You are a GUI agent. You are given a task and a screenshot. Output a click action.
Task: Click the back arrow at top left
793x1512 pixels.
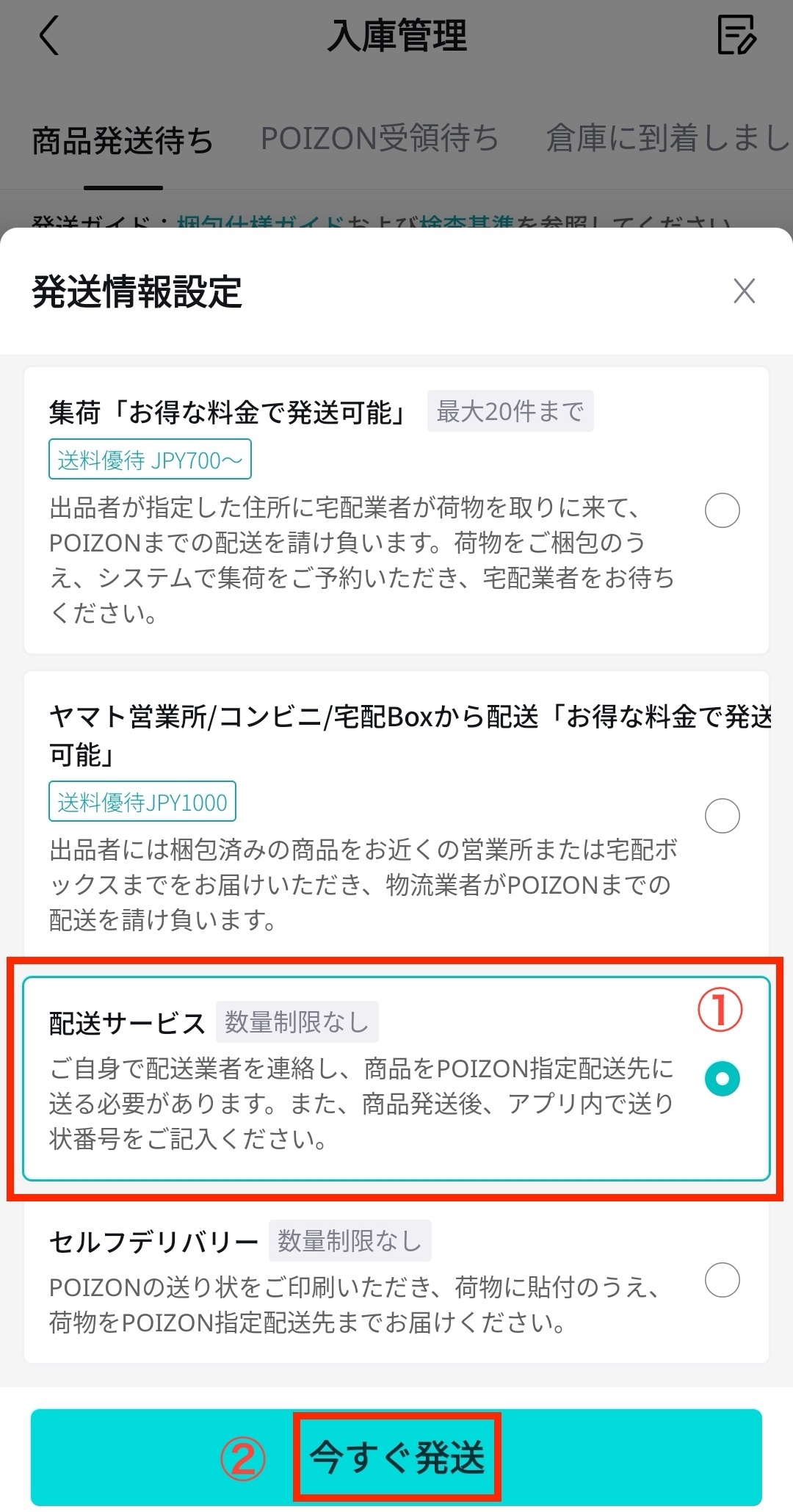(x=48, y=36)
